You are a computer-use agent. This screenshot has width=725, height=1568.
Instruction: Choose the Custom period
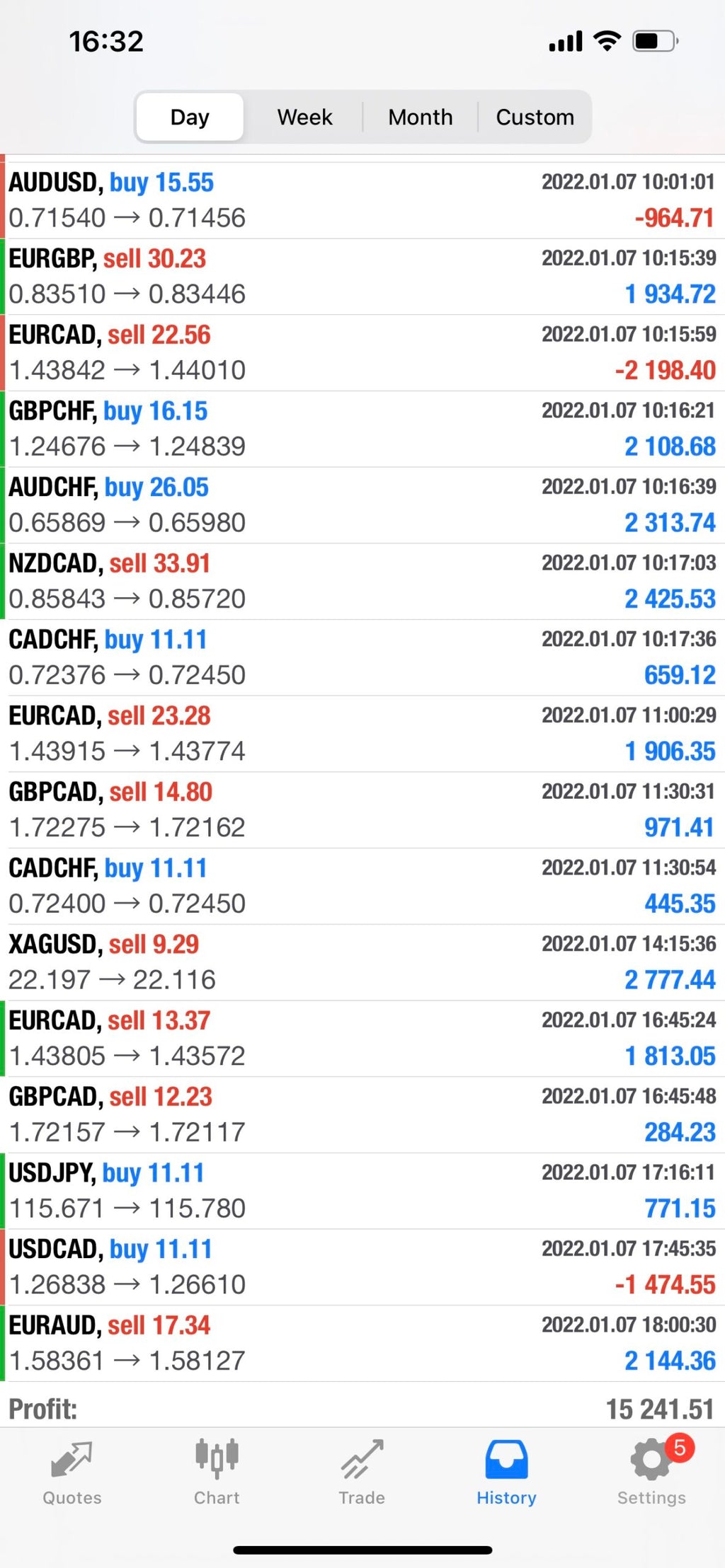click(x=535, y=117)
